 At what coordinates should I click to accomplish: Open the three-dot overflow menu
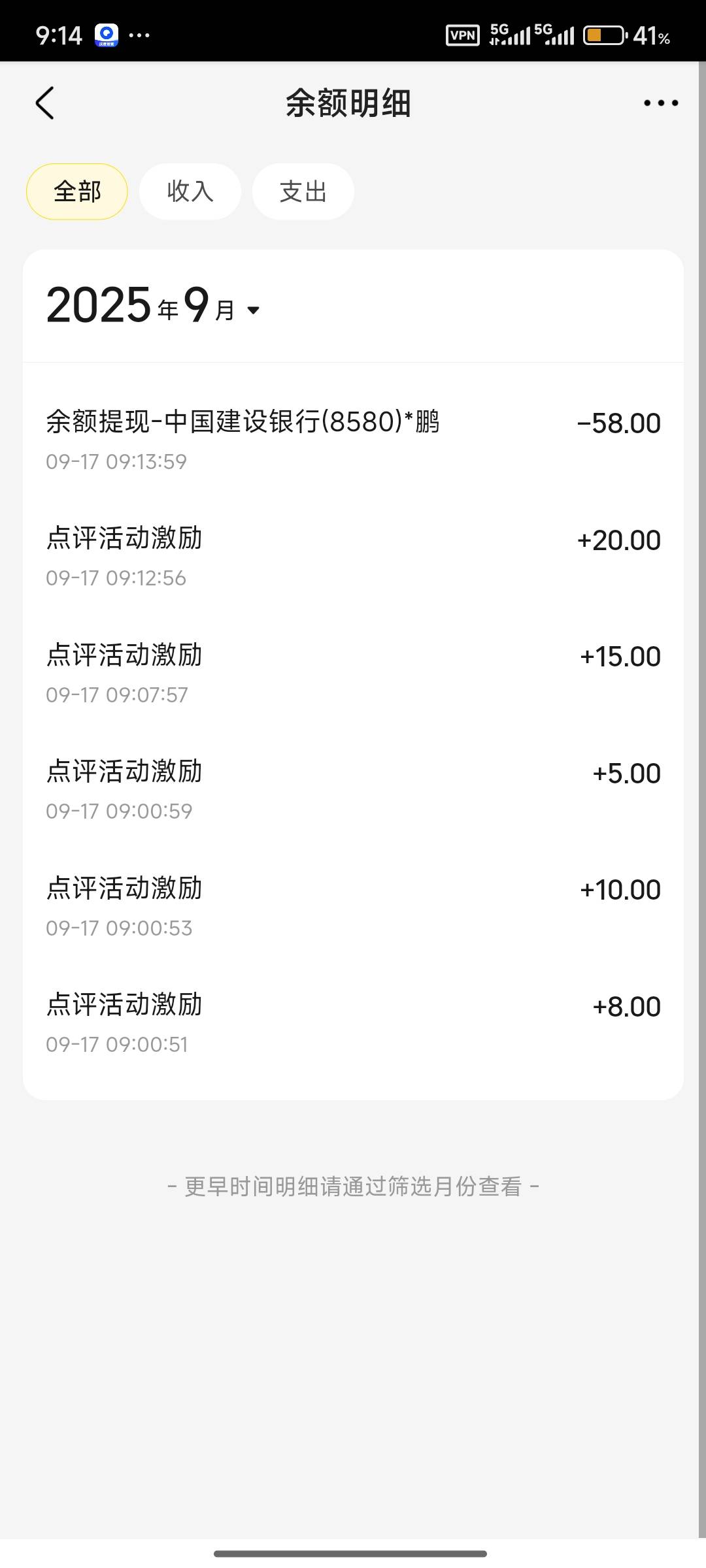[x=661, y=103]
